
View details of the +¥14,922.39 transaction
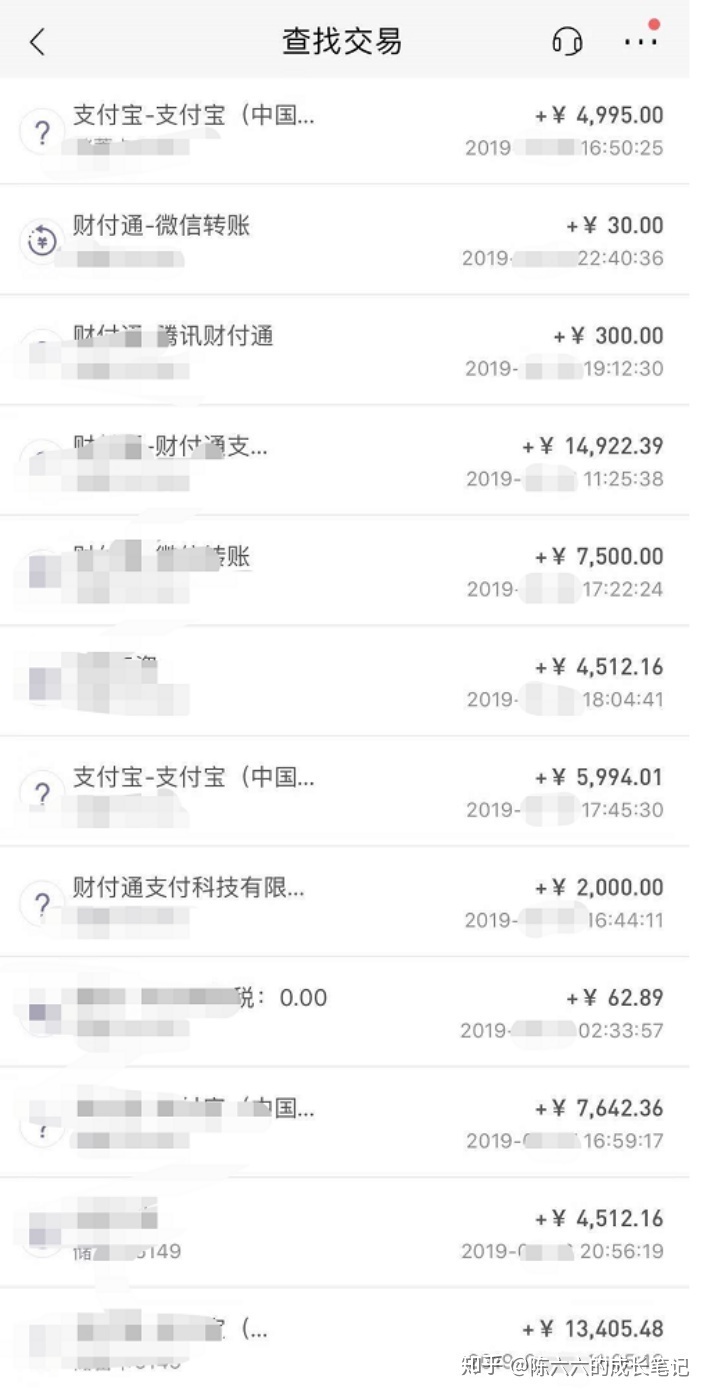[344, 461]
